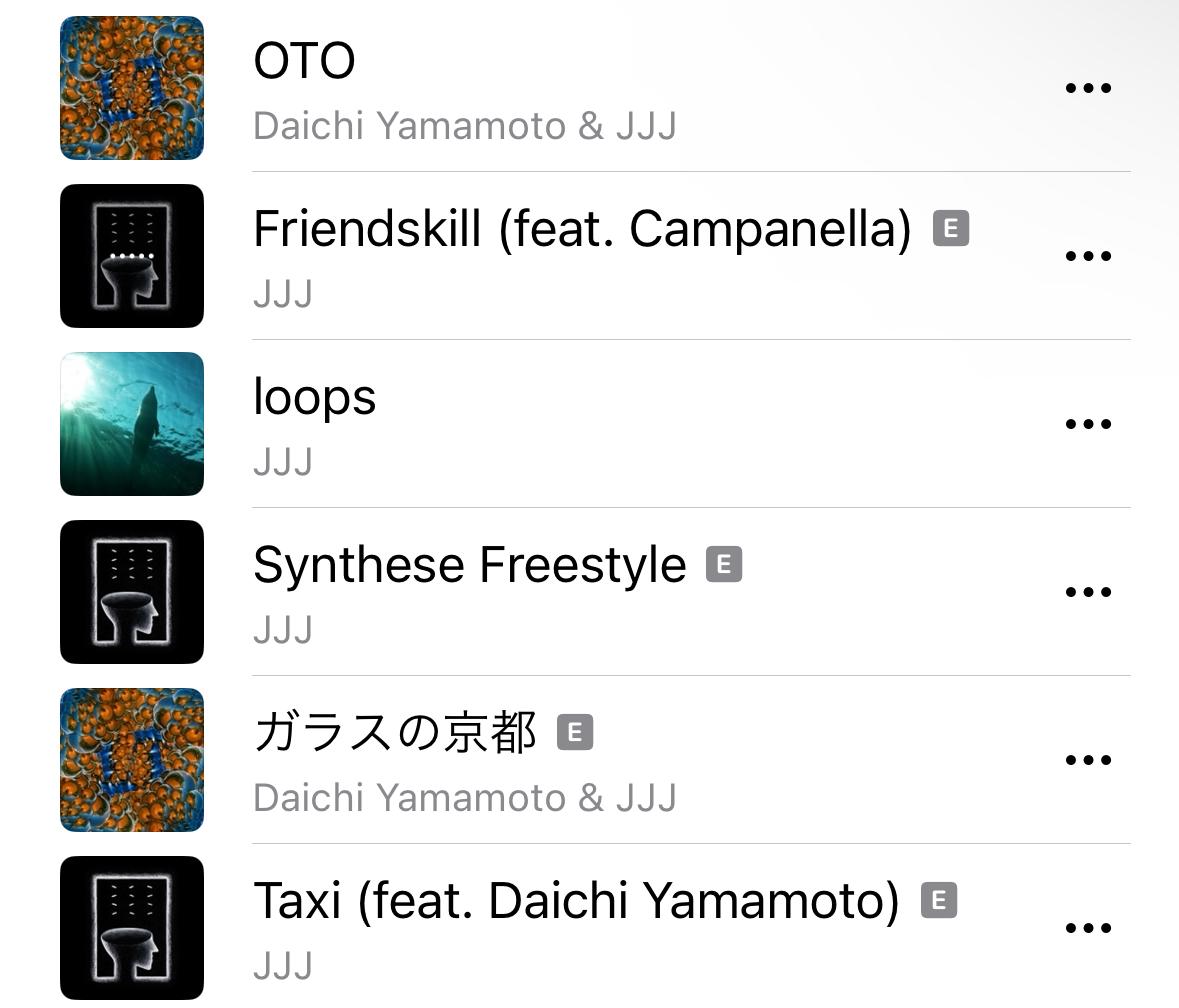Play the song ガラスの京都
Viewport: 1179px width, 1008px height.
[395, 734]
